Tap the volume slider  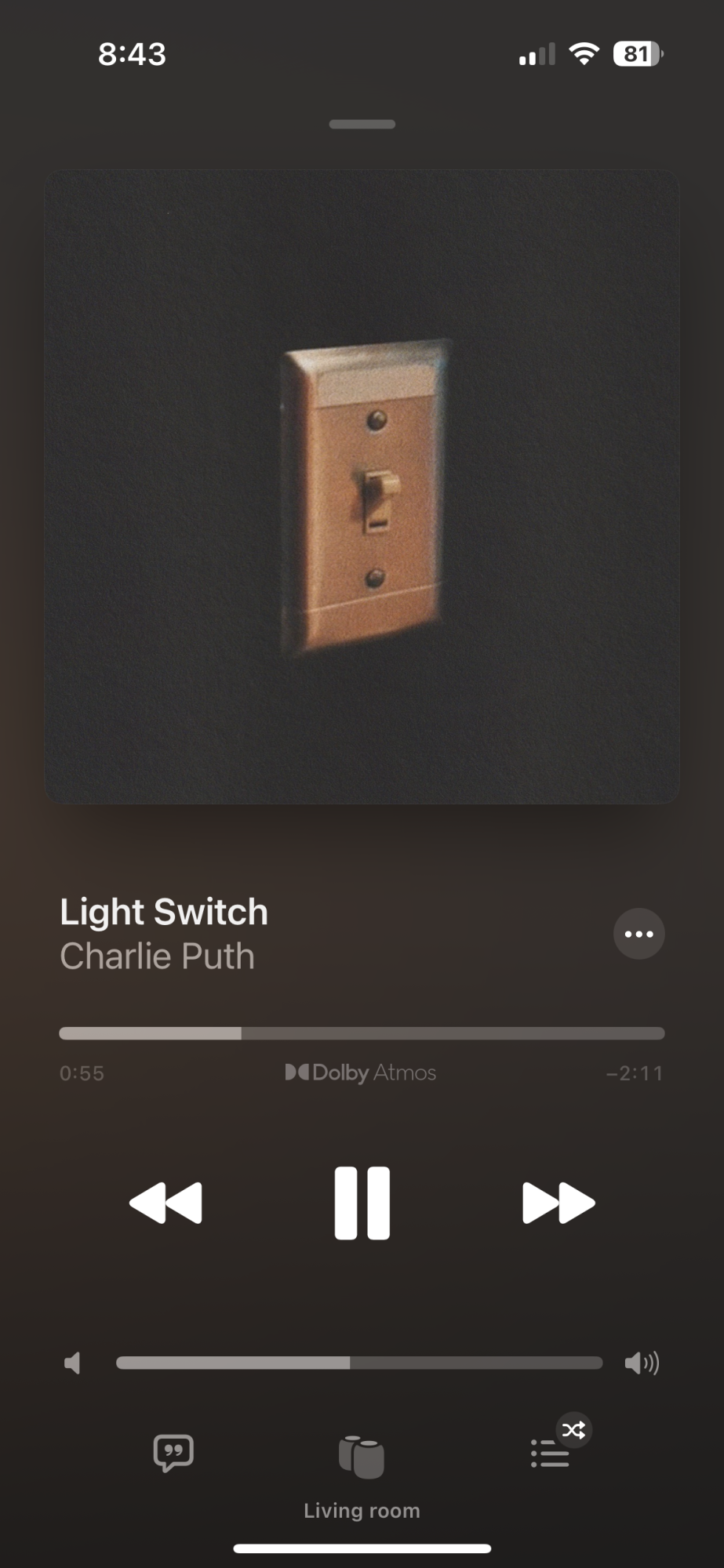tap(359, 1363)
